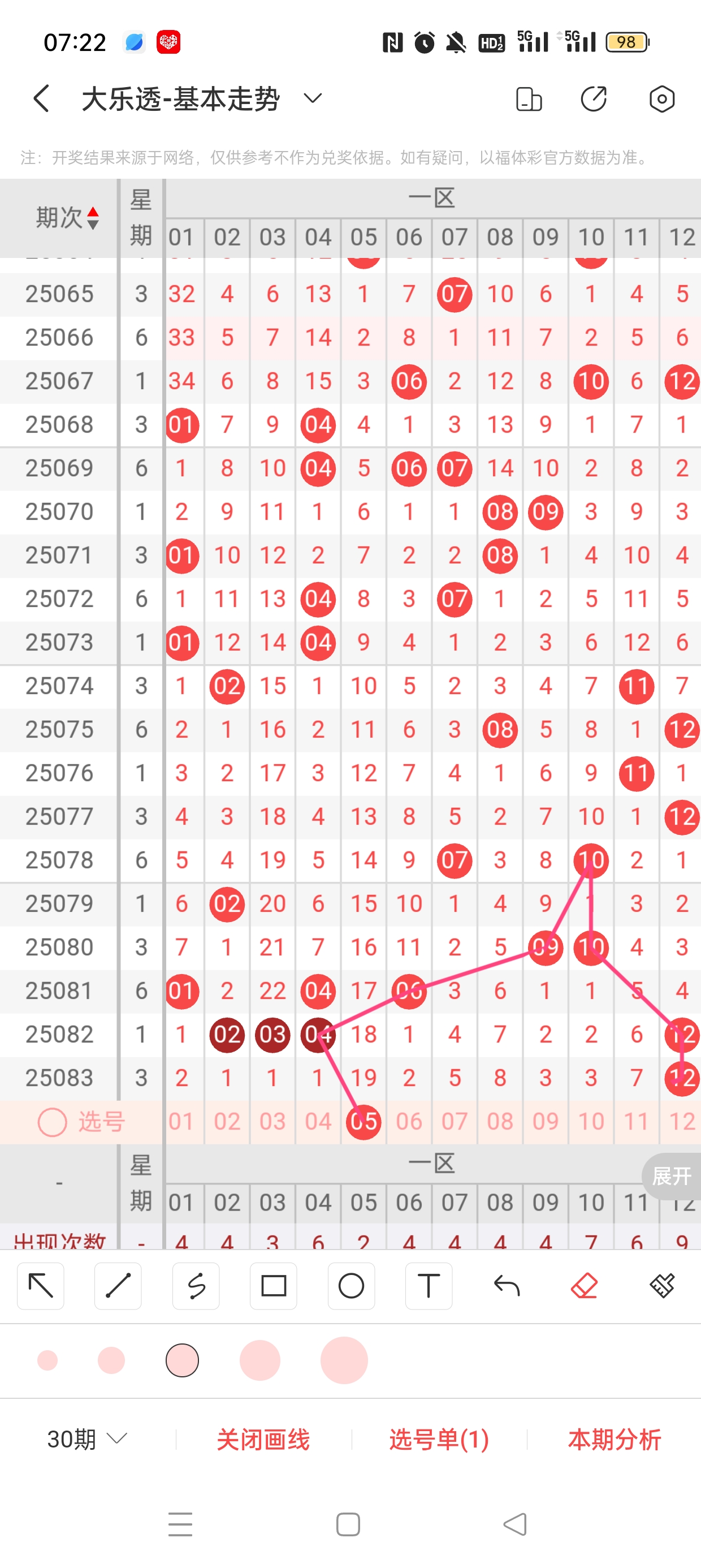Choose the rectangle drawing tool
This screenshot has width=701, height=1568.
(273, 1286)
